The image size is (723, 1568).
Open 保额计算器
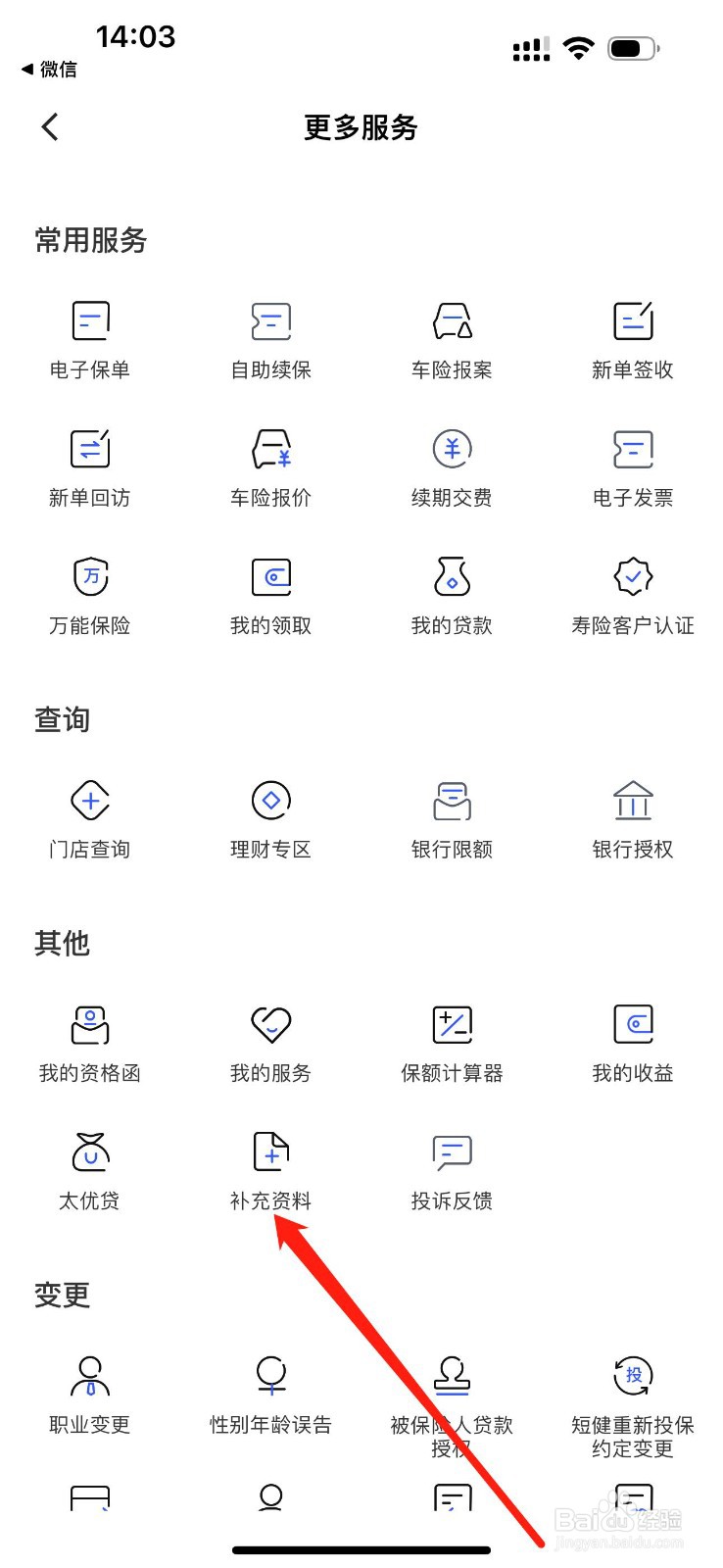452,1042
